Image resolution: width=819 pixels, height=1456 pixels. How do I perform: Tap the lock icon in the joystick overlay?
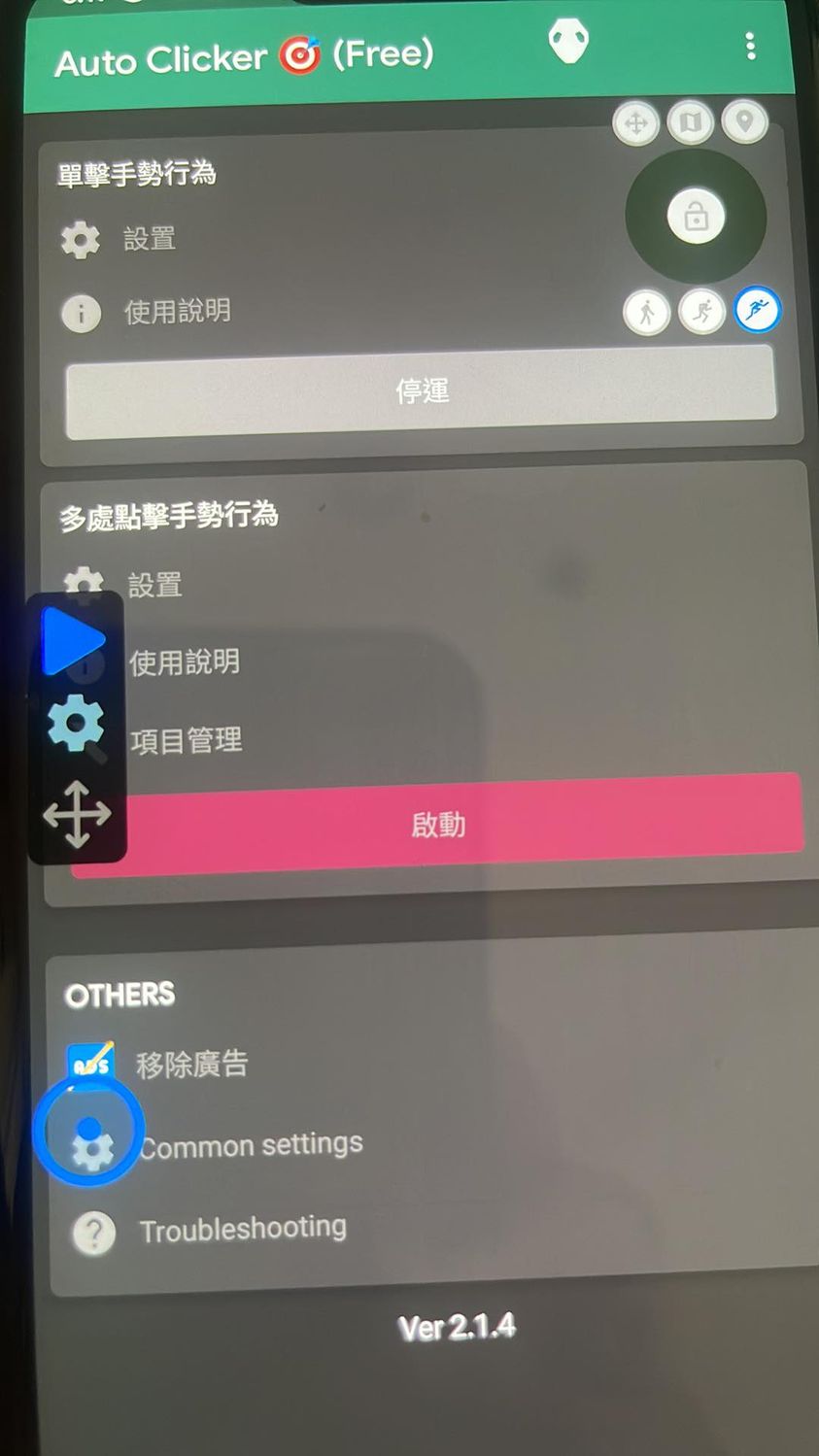696,216
